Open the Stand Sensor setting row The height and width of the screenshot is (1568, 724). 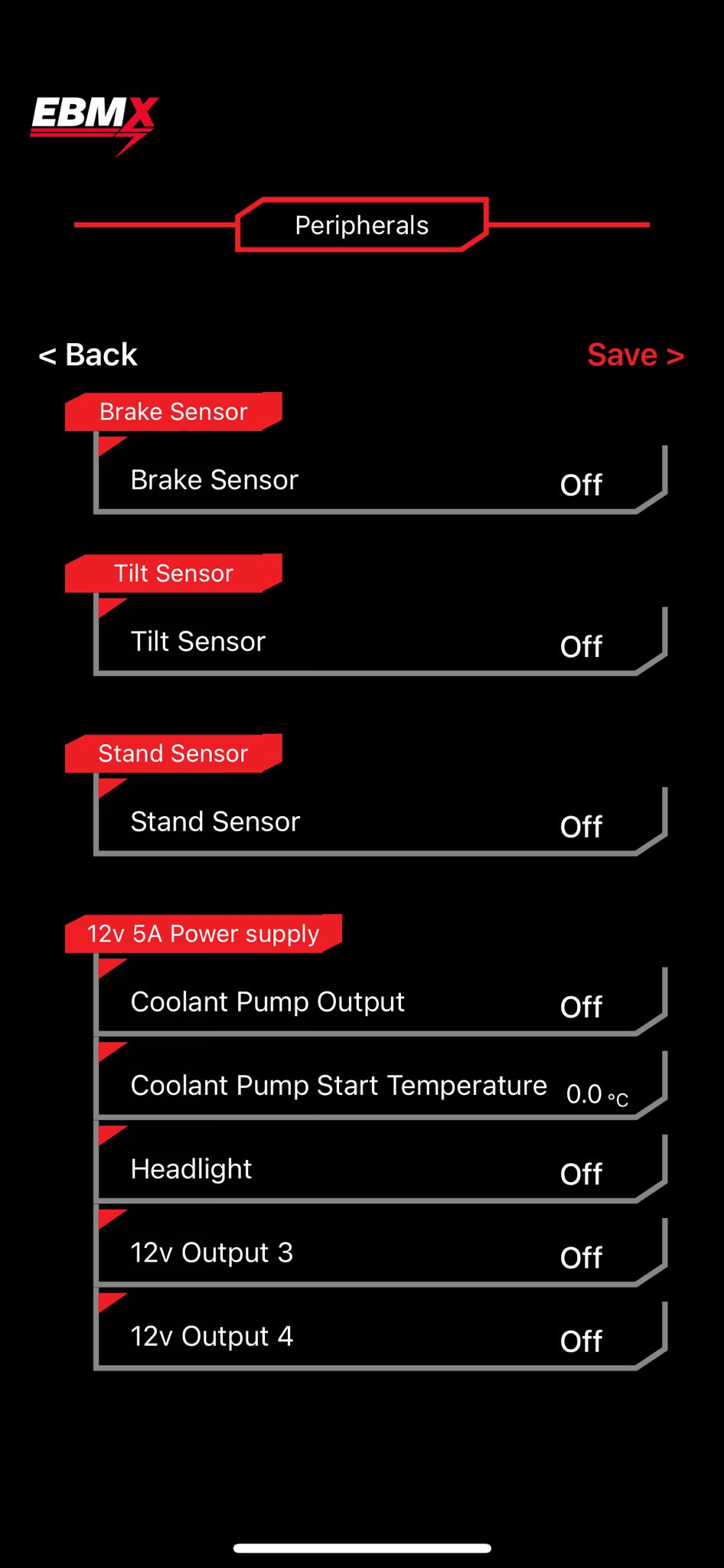380,822
